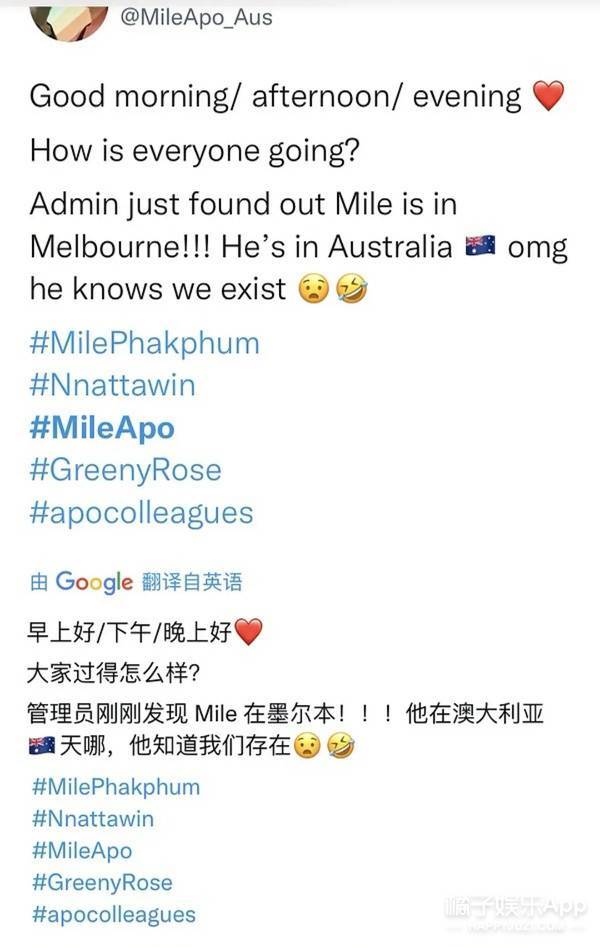600x947 pixels.
Task: Open the bold #MileApo hashtag
Action: [x=102, y=428]
